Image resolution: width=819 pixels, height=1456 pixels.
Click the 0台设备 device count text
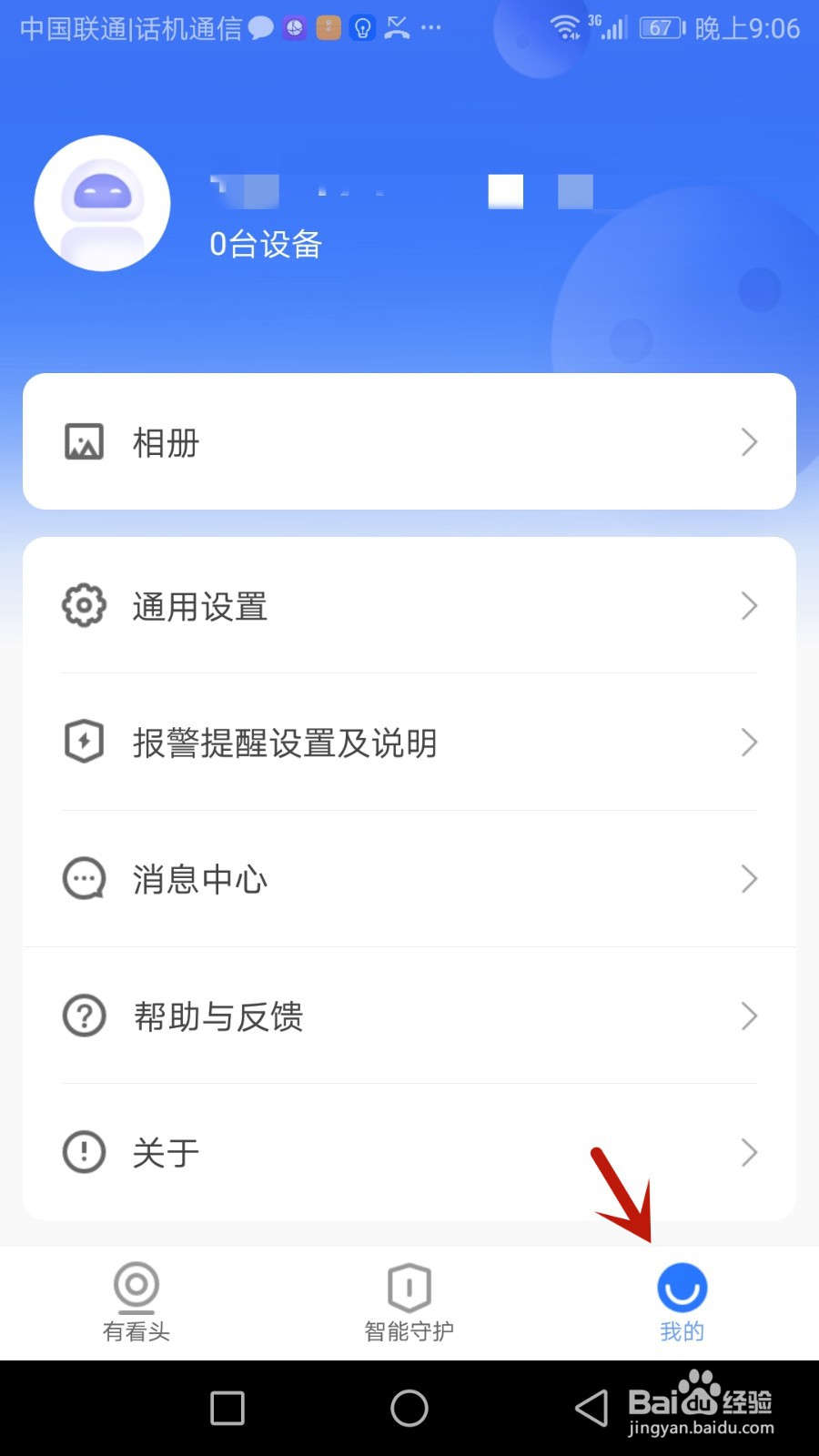(265, 244)
